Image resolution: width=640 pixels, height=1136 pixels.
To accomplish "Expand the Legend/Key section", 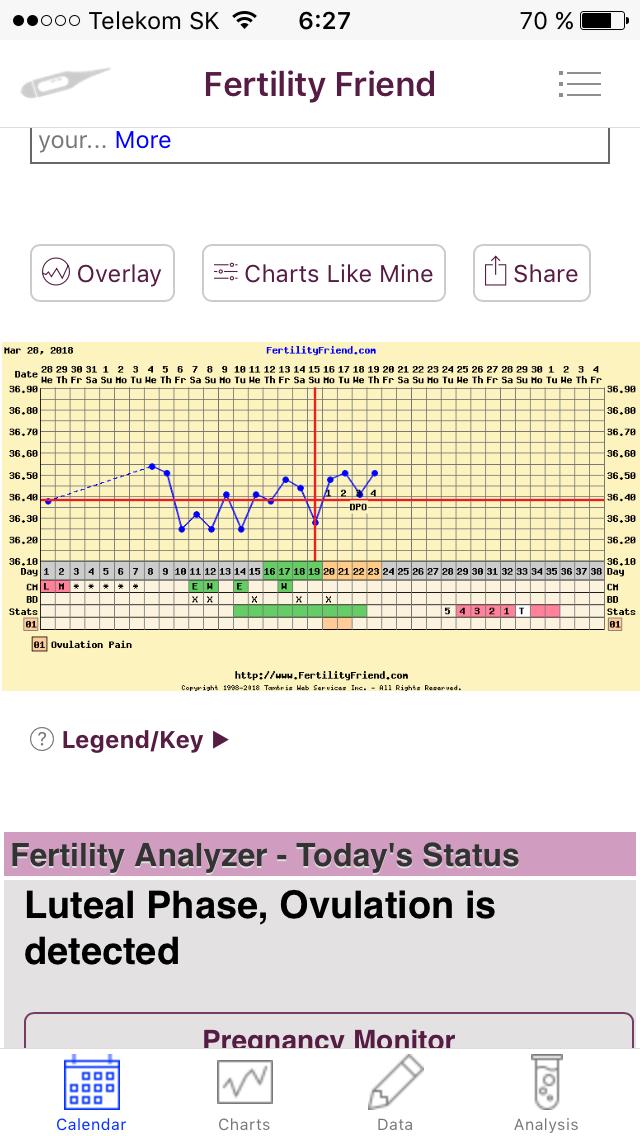I will click(132, 740).
